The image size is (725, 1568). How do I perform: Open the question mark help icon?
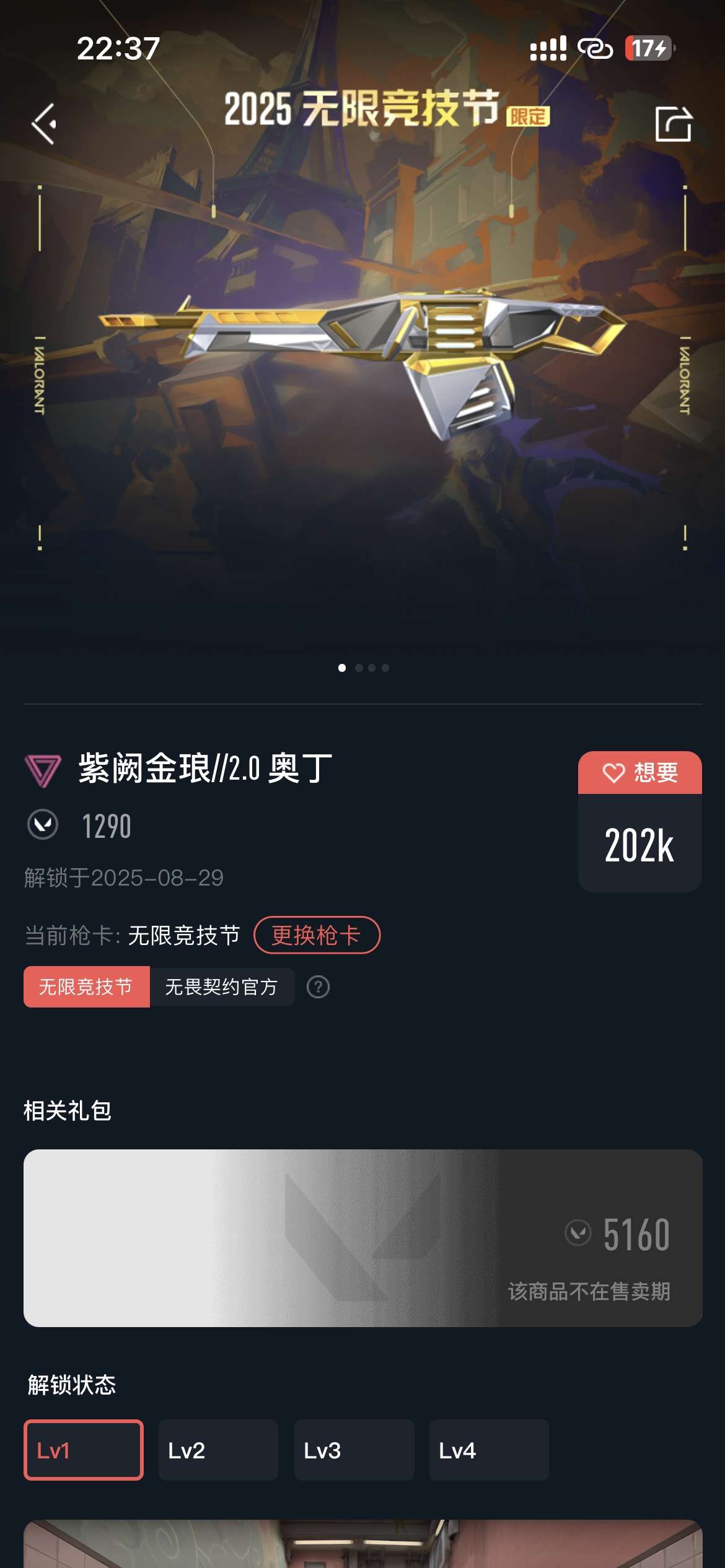[318, 987]
